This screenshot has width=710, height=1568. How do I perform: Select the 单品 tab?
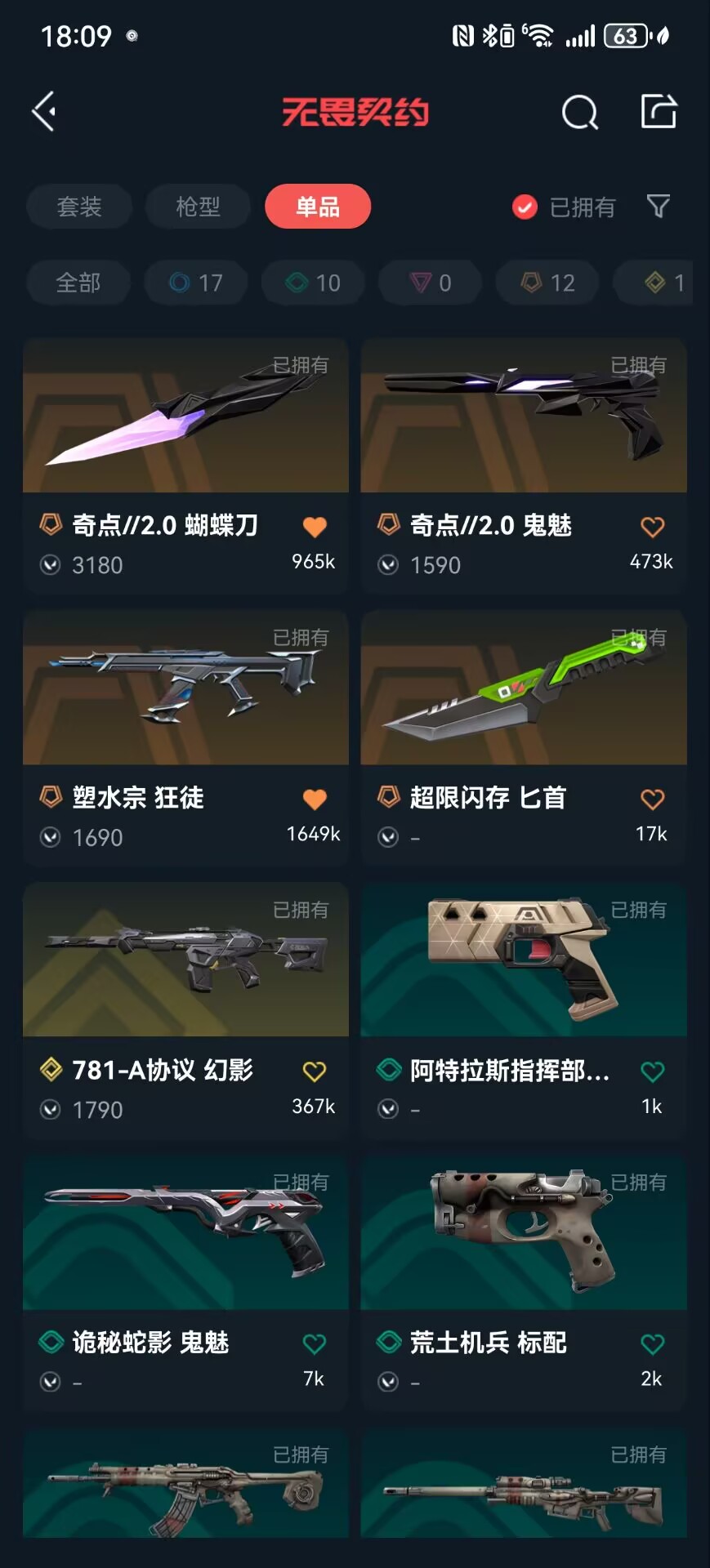tap(318, 207)
